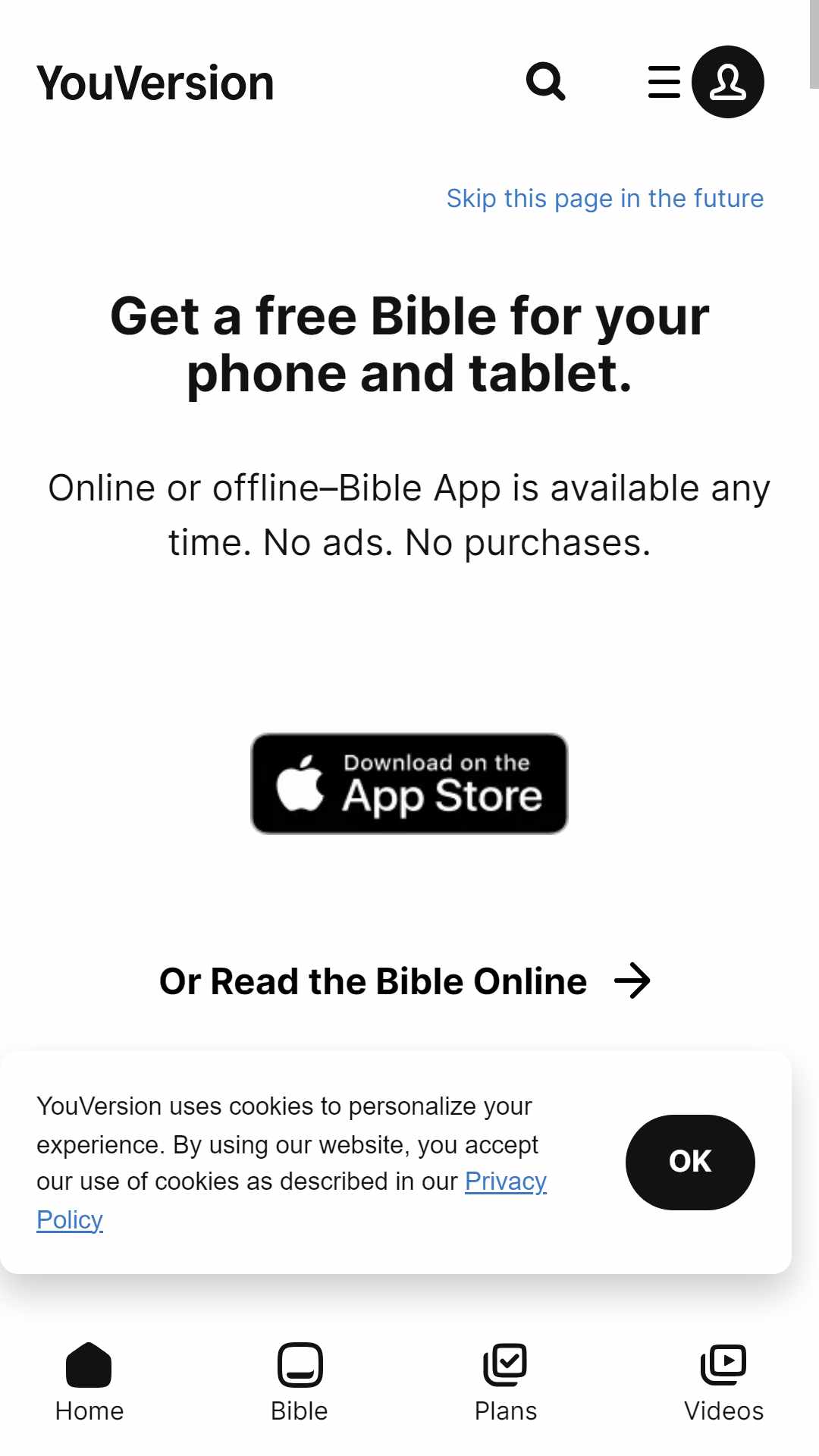Tap Download on the App Store

tap(409, 783)
